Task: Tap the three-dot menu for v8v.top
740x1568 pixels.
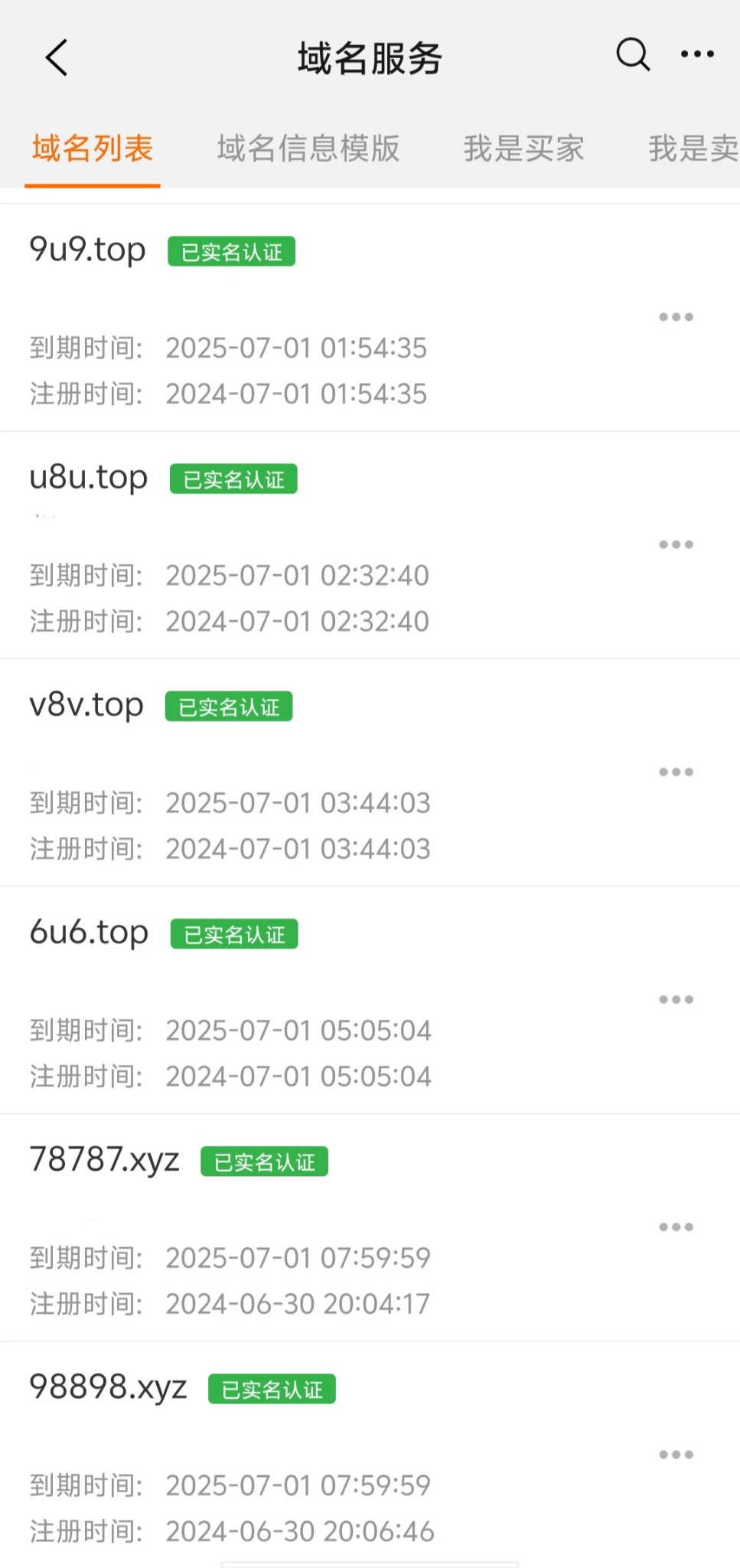Action: 676,772
